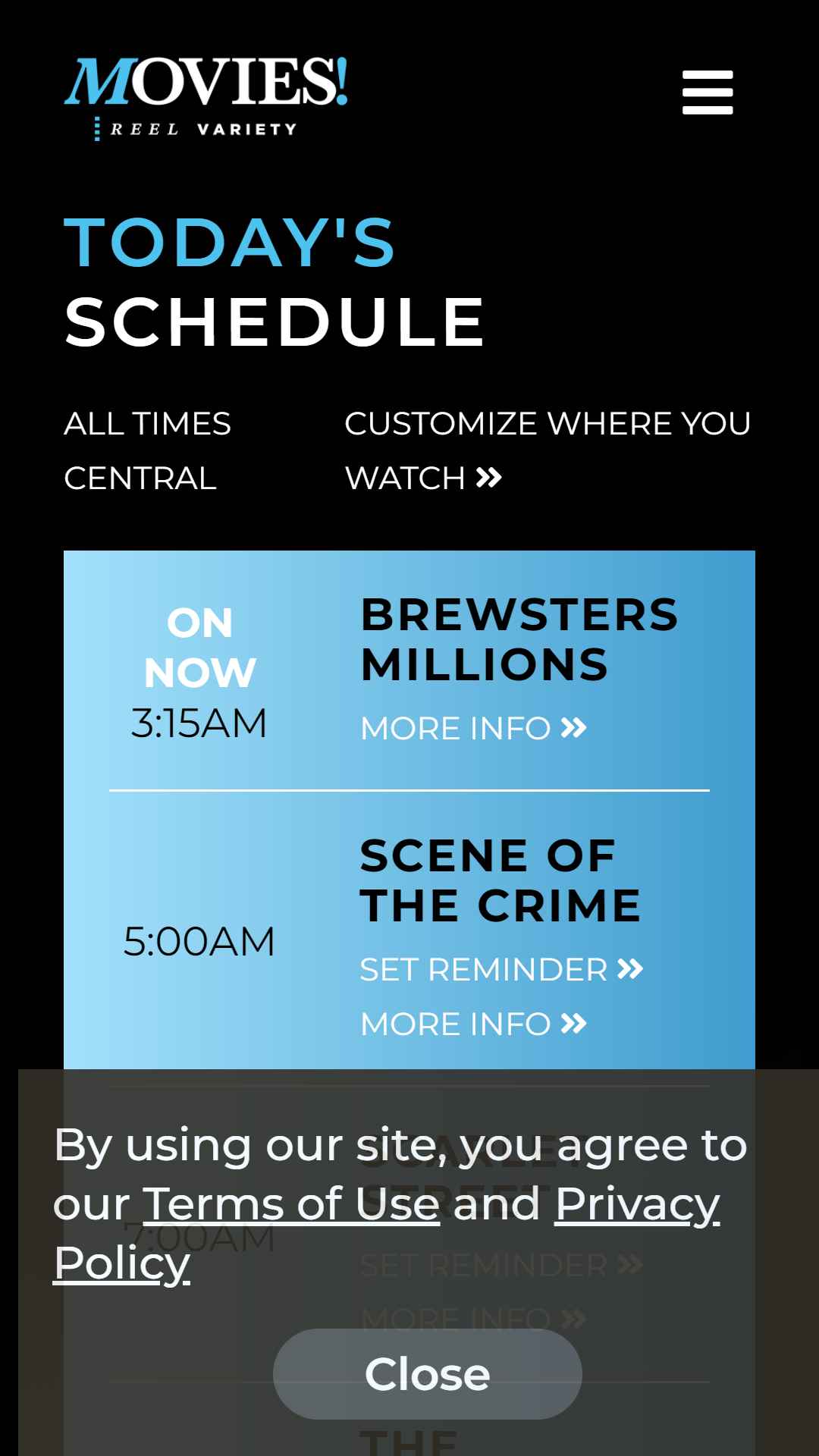Screen dimensions: 819x1456
Task: Set reminder for Scene of the Crime
Action: (x=502, y=969)
